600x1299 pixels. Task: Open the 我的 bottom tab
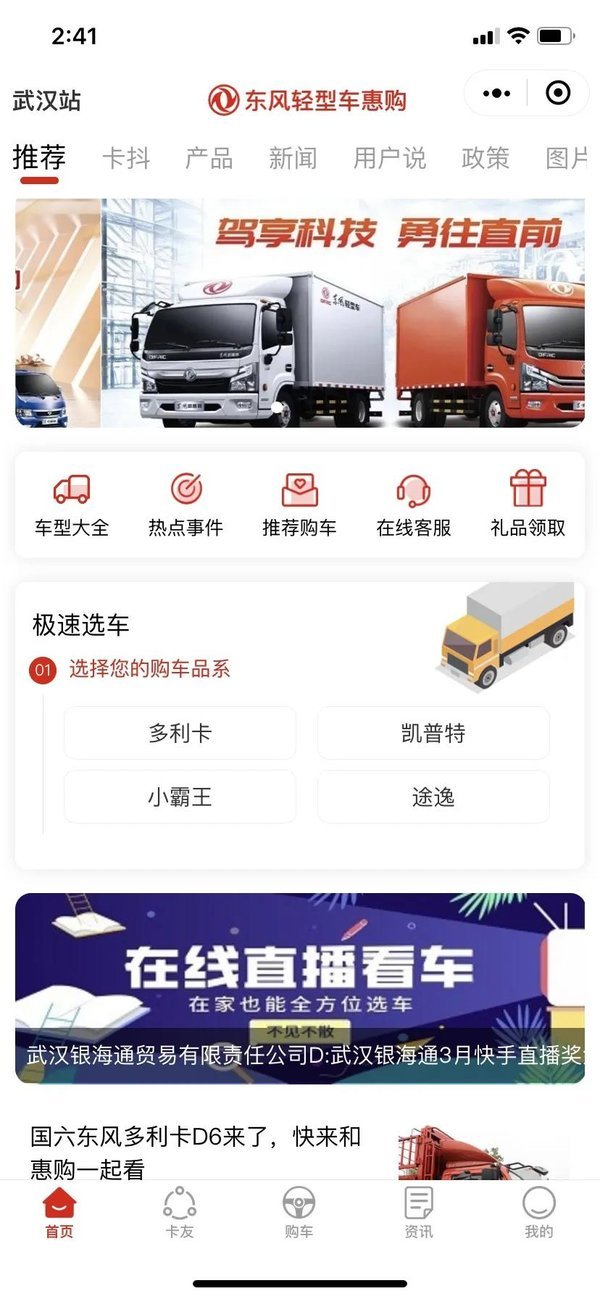(x=539, y=1212)
